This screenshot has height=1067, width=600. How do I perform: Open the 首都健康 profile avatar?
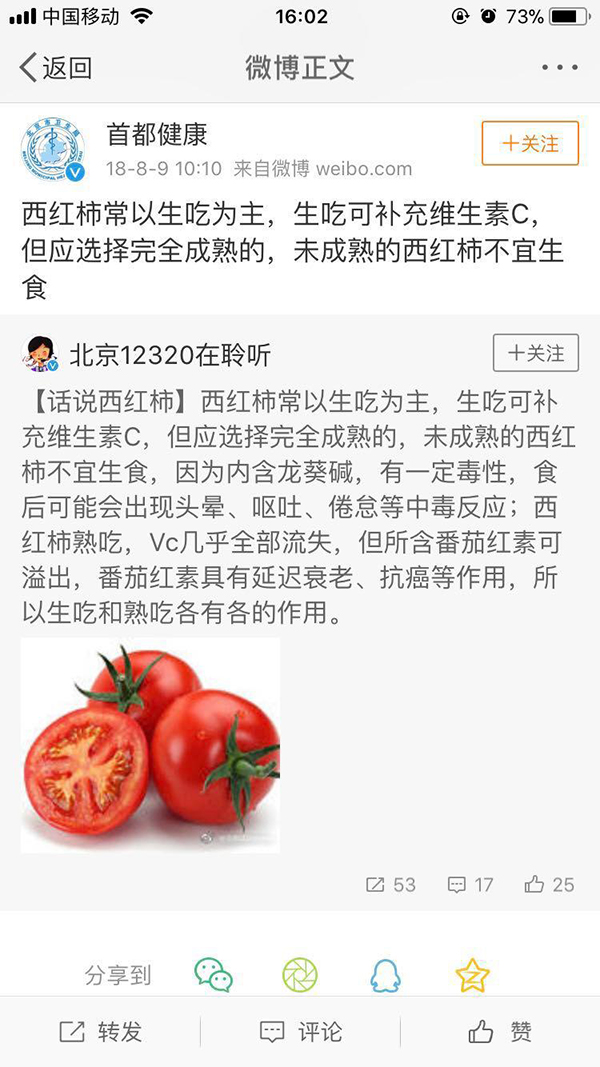[53, 148]
